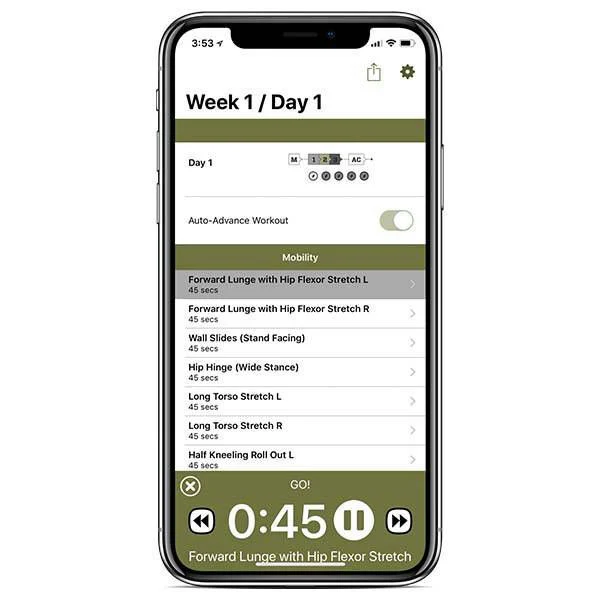Open Forward Lunge with Hip Flexor Stretch R

299,314
